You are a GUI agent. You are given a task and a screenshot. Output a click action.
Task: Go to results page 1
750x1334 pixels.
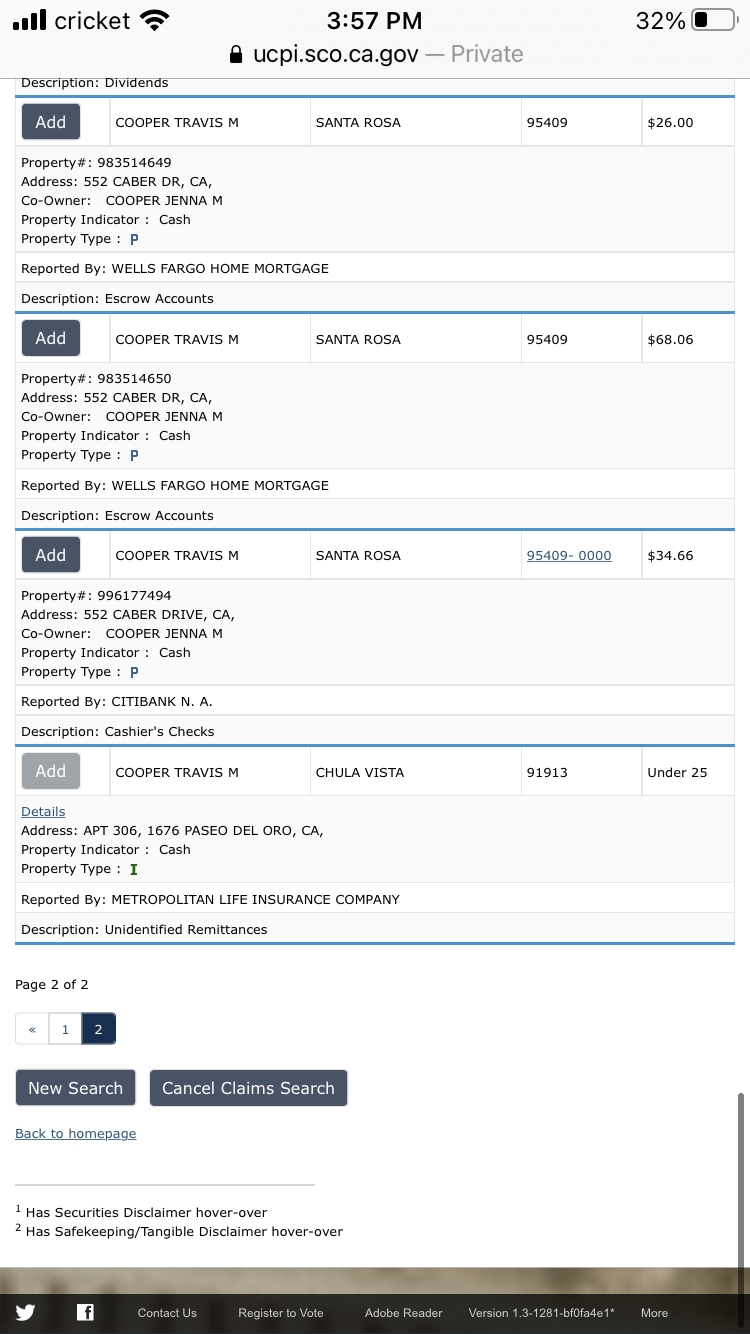tap(65, 1029)
